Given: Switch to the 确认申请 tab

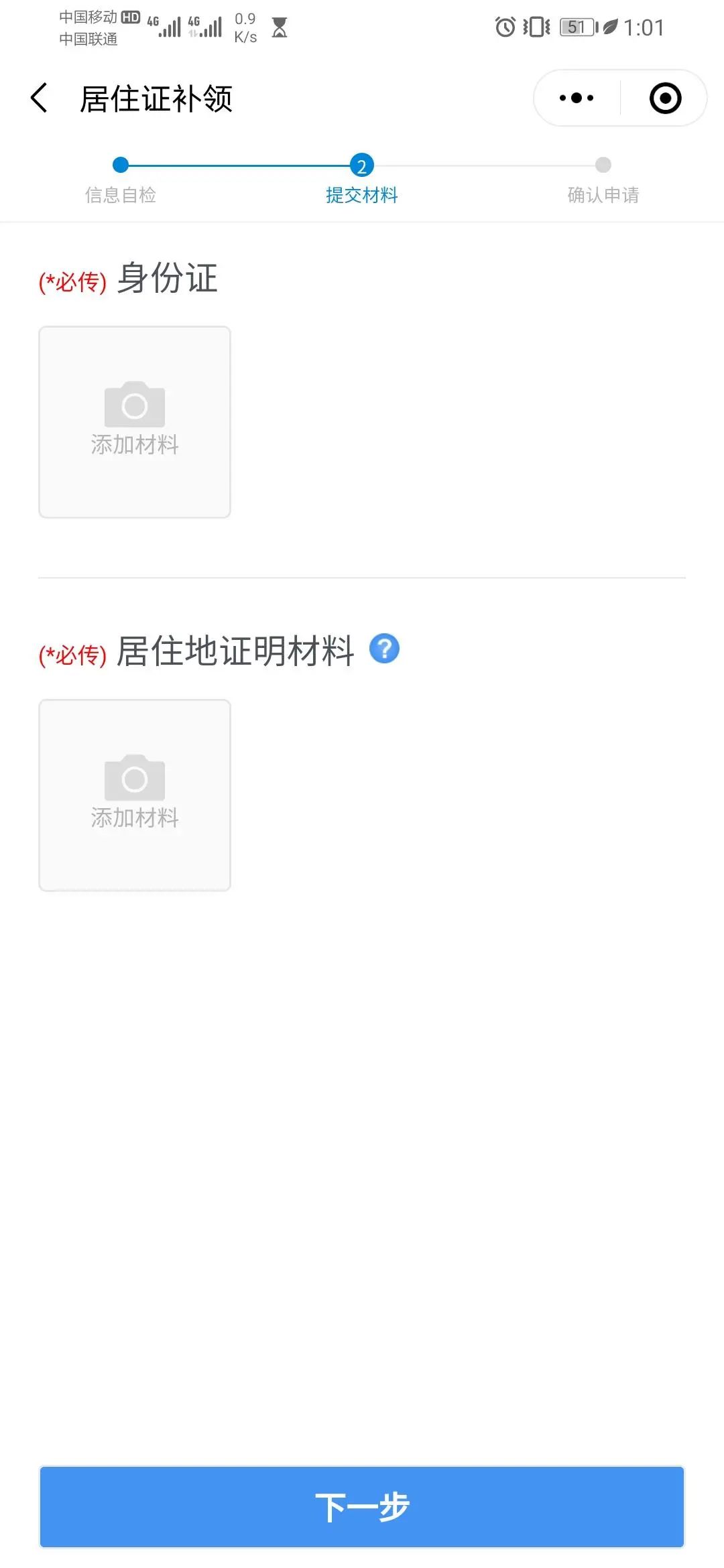Looking at the screenshot, I should [x=603, y=195].
